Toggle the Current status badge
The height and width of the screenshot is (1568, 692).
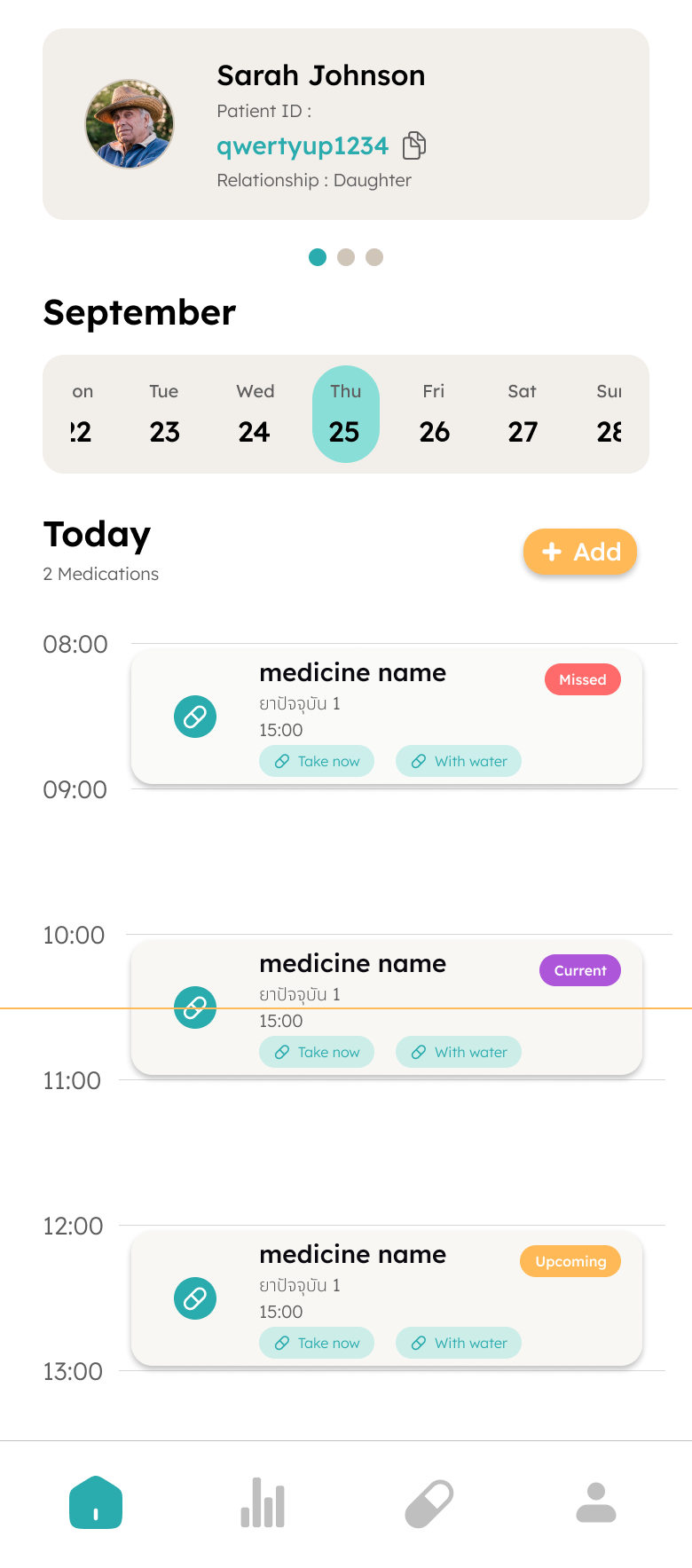click(x=580, y=970)
